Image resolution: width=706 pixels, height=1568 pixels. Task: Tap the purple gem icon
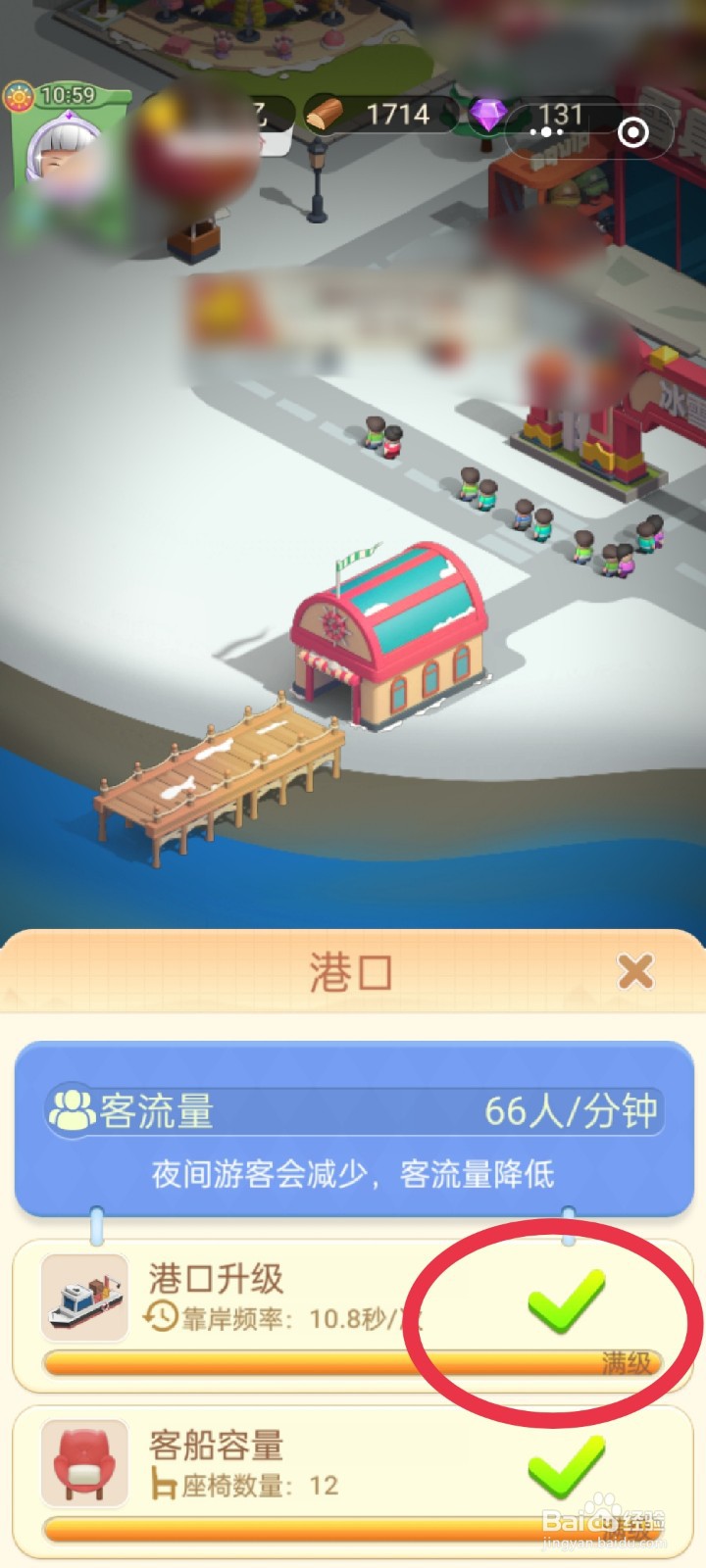click(x=488, y=116)
